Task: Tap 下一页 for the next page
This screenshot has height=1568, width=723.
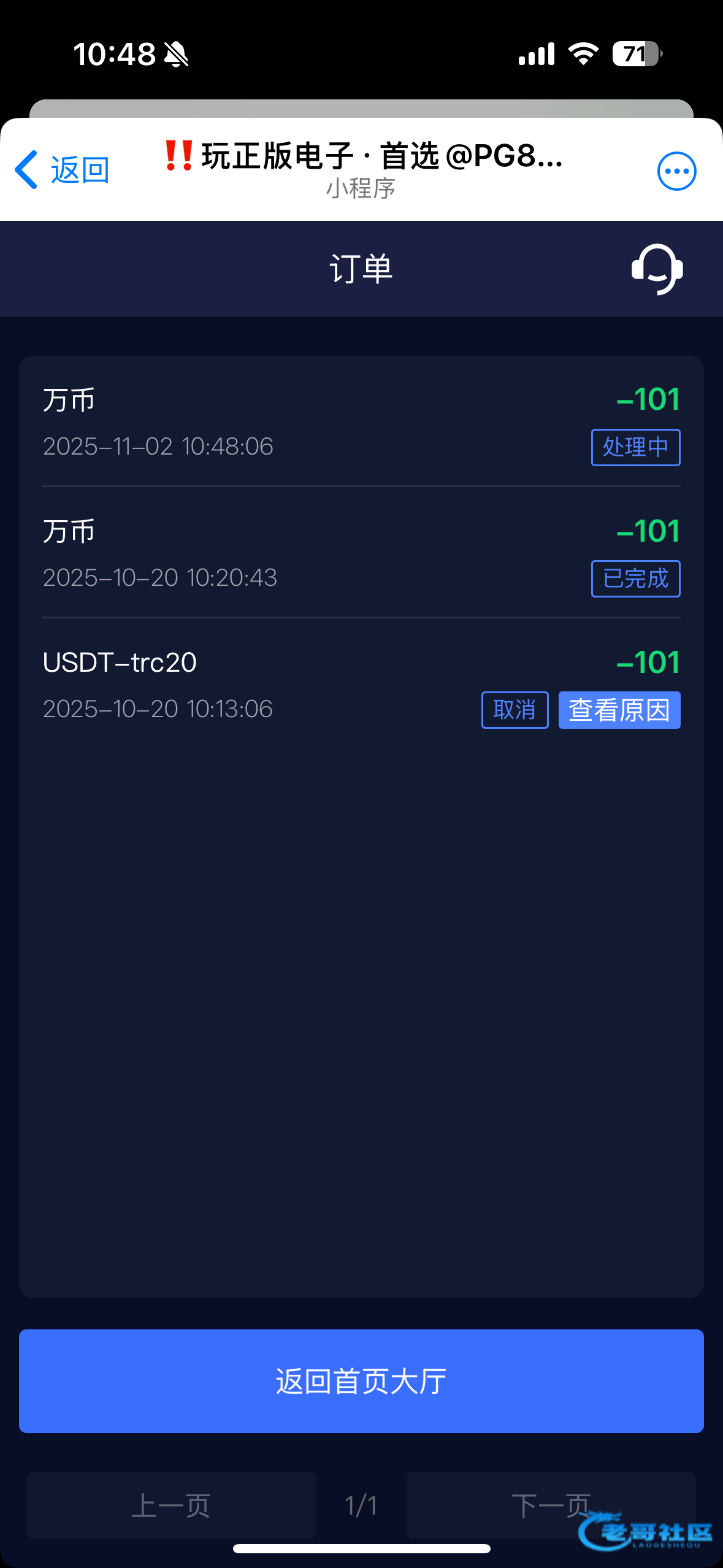Action: point(551,1505)
